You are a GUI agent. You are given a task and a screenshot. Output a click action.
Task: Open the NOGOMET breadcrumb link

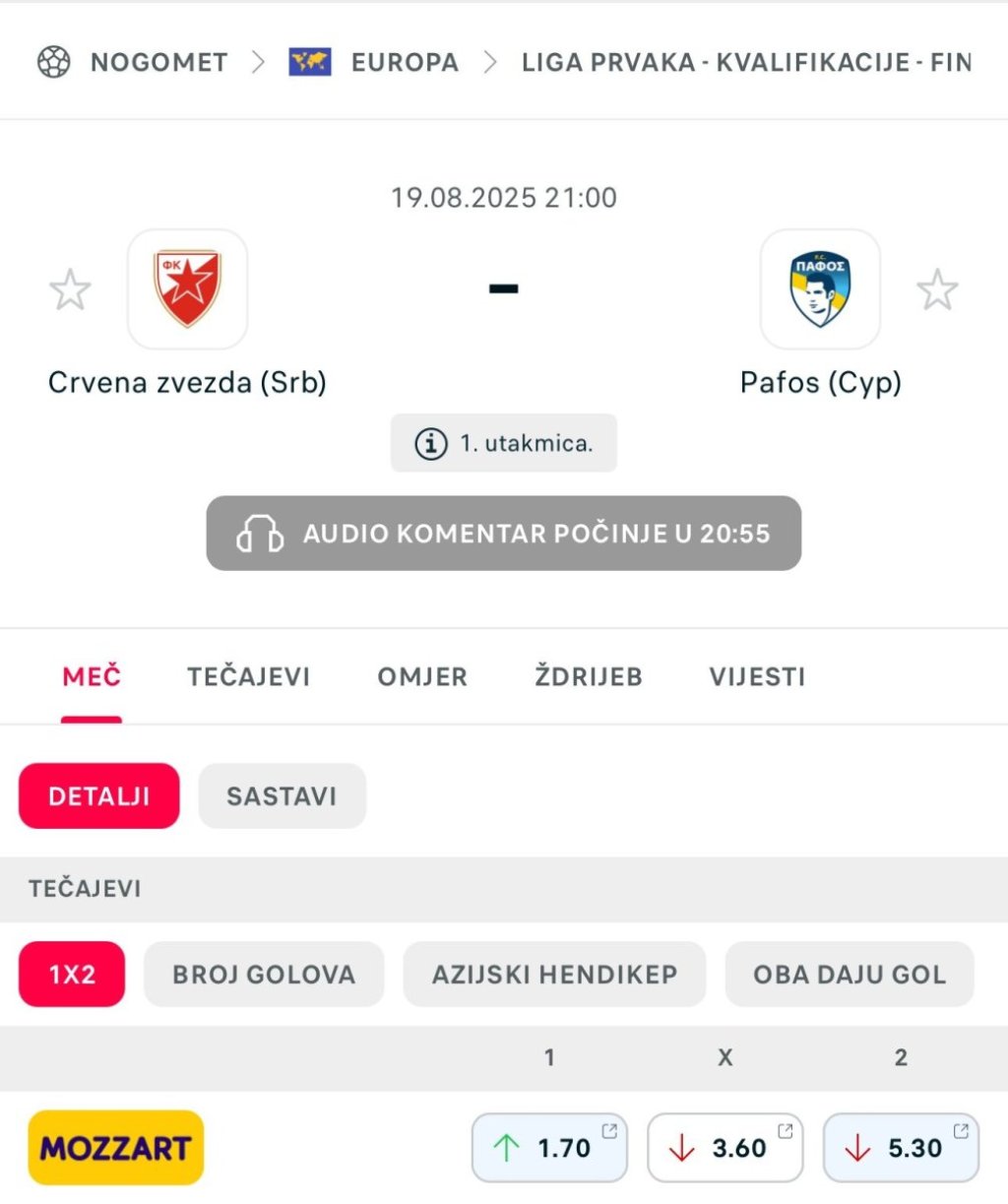157,62
